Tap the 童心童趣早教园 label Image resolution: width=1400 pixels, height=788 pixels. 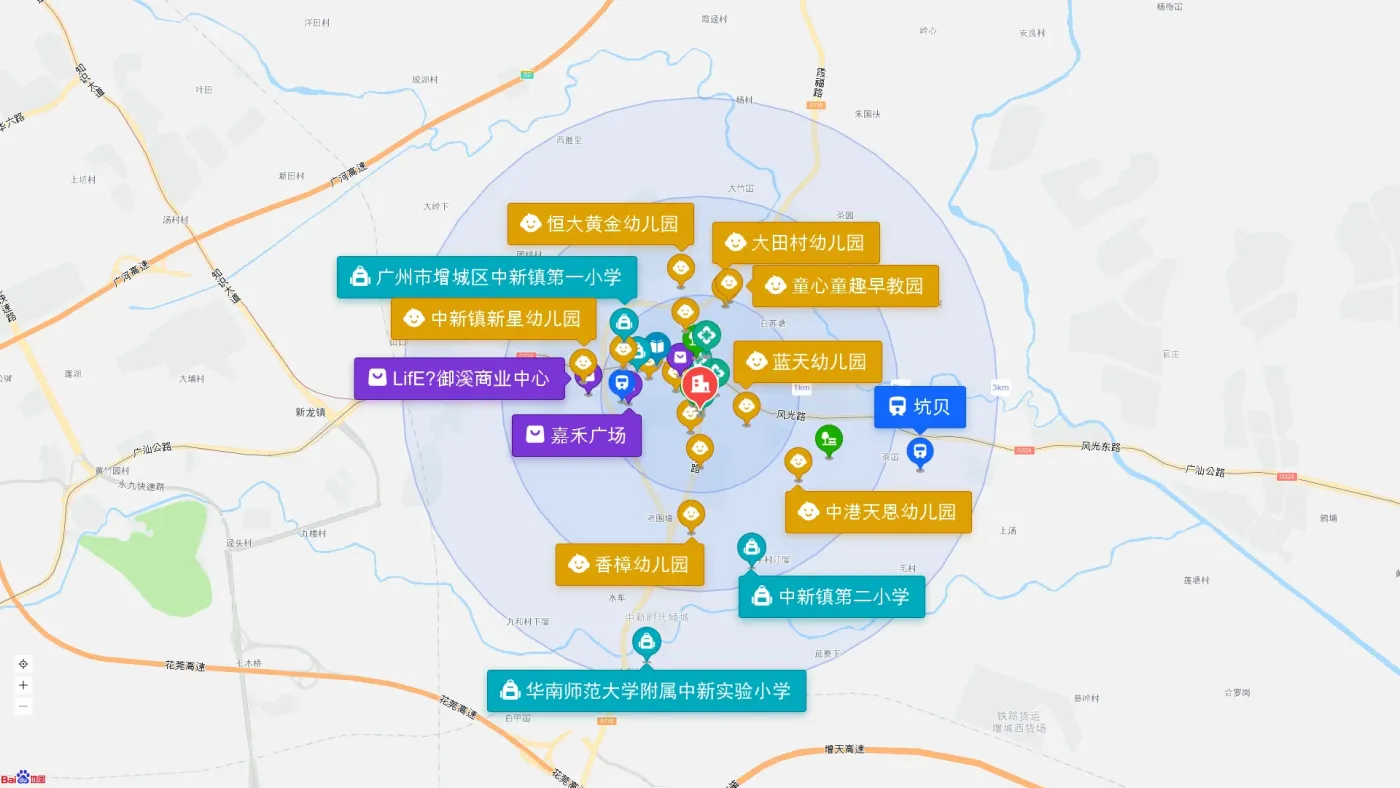click(845, 286)
